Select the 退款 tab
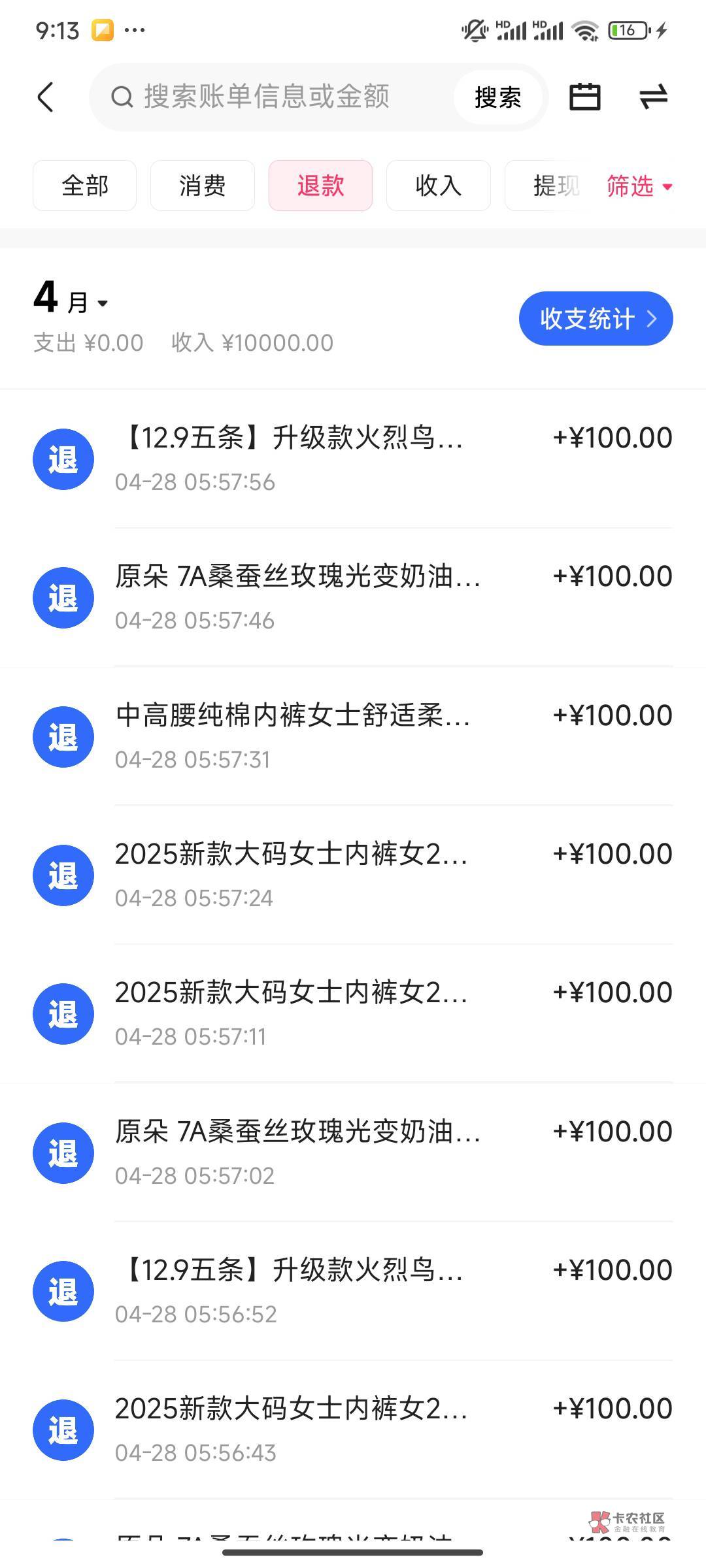Image resolution: width=706 pixels, height=1568 pixels. [x=320, y=186]
